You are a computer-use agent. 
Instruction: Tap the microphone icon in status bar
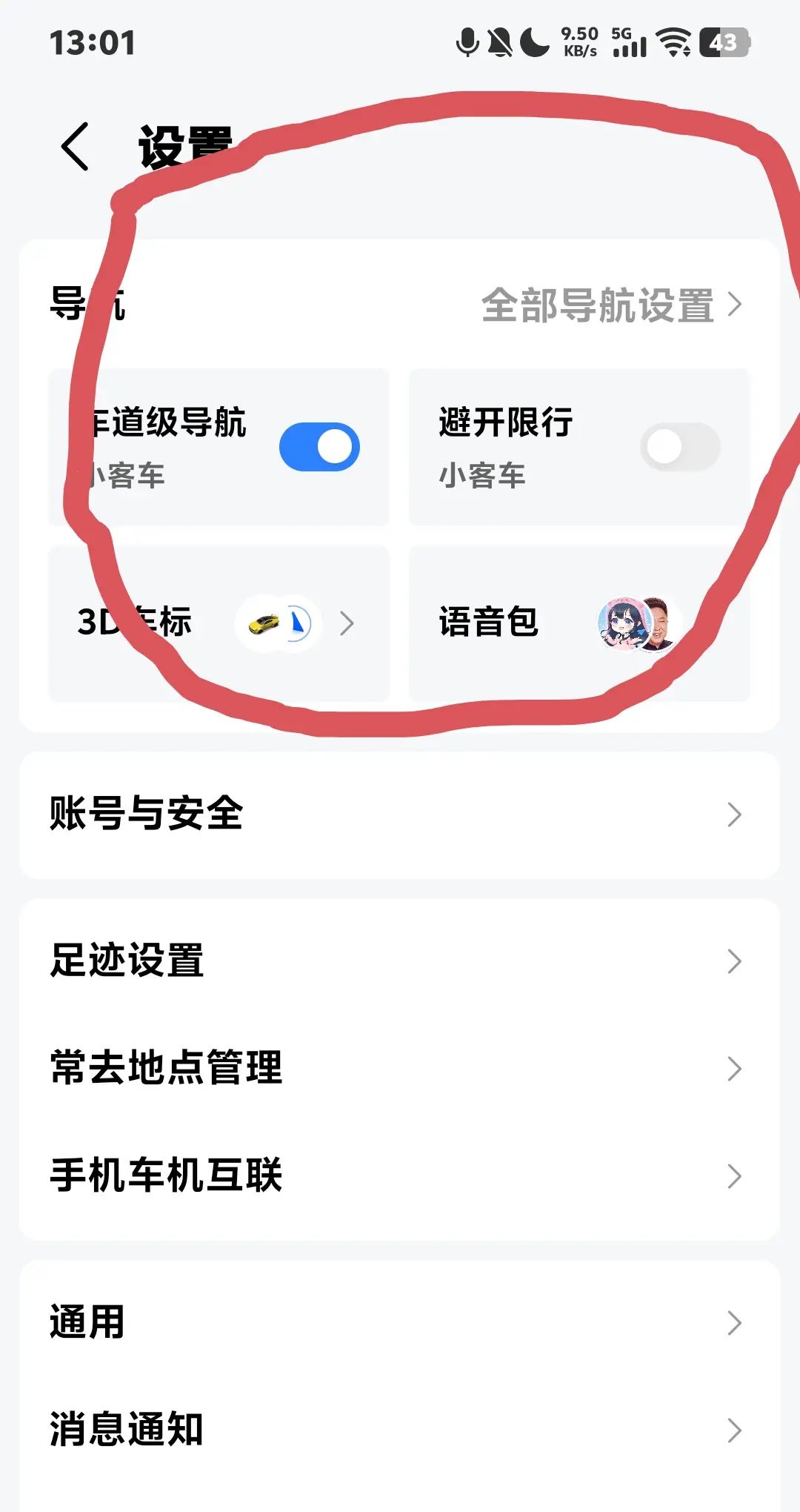pos(466,43)
